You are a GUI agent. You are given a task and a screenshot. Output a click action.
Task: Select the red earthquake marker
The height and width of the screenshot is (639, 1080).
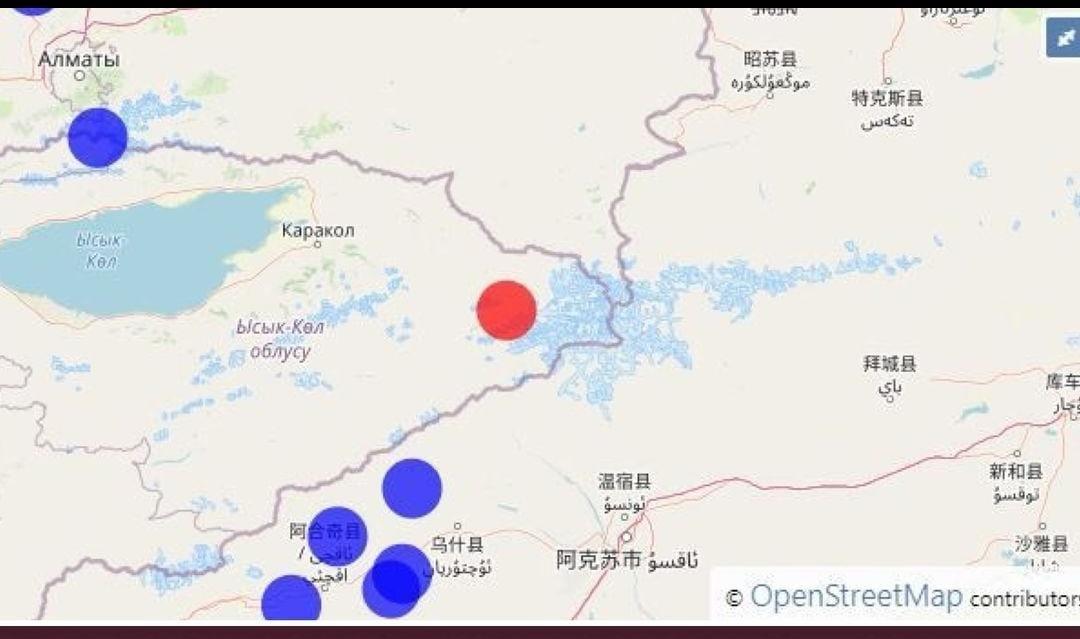507,310
